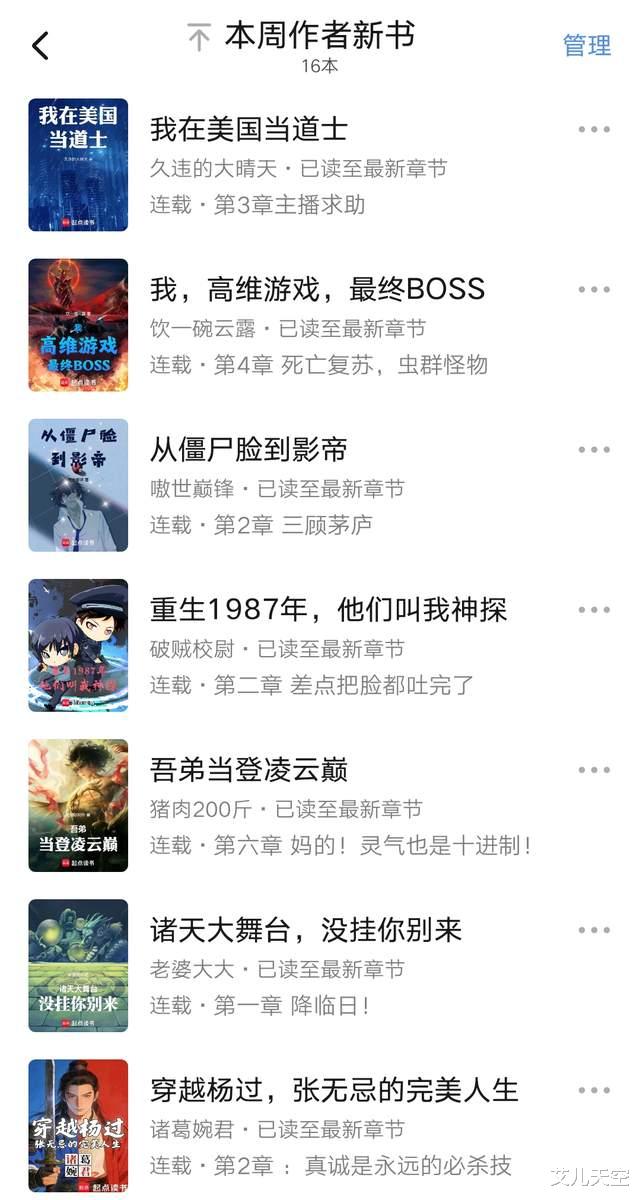
Task: Tap the three dots beside 重生1987年，他们叫我神探
Action: tap(594, 610)
